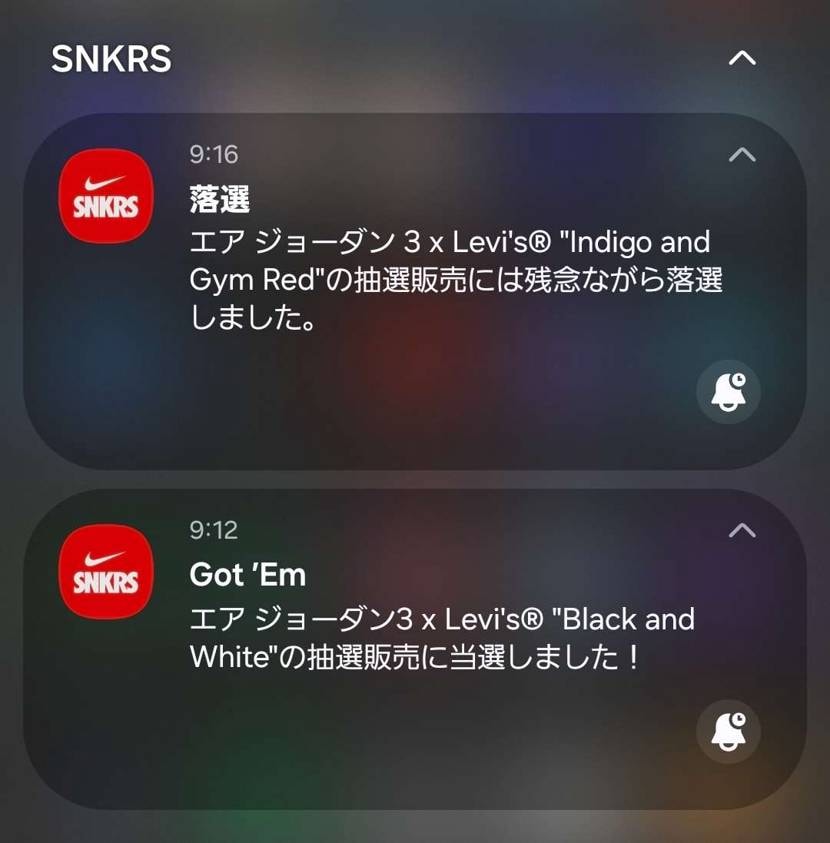Tap the muted bell icon on the Got 'Em notification
Image resolution: width=830 pixels, height=843 pixels.
[x=728, y=731]
